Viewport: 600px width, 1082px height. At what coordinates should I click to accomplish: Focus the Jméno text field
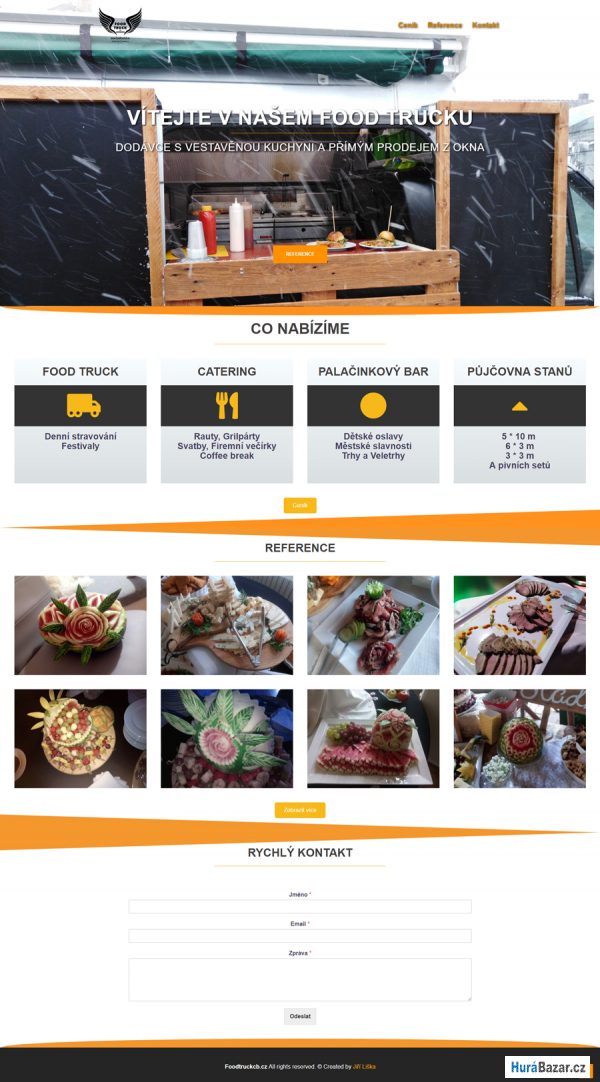tap(300, 907)
